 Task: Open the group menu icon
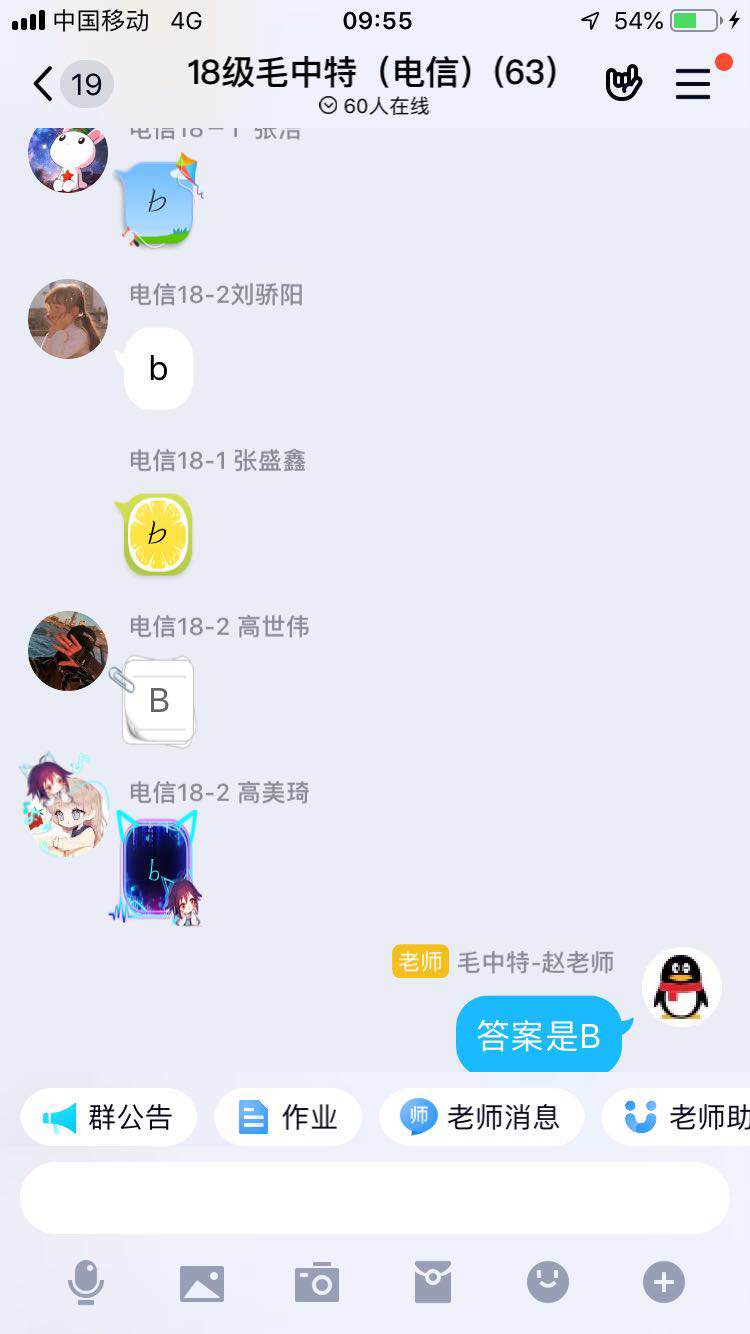click(693, 84)
